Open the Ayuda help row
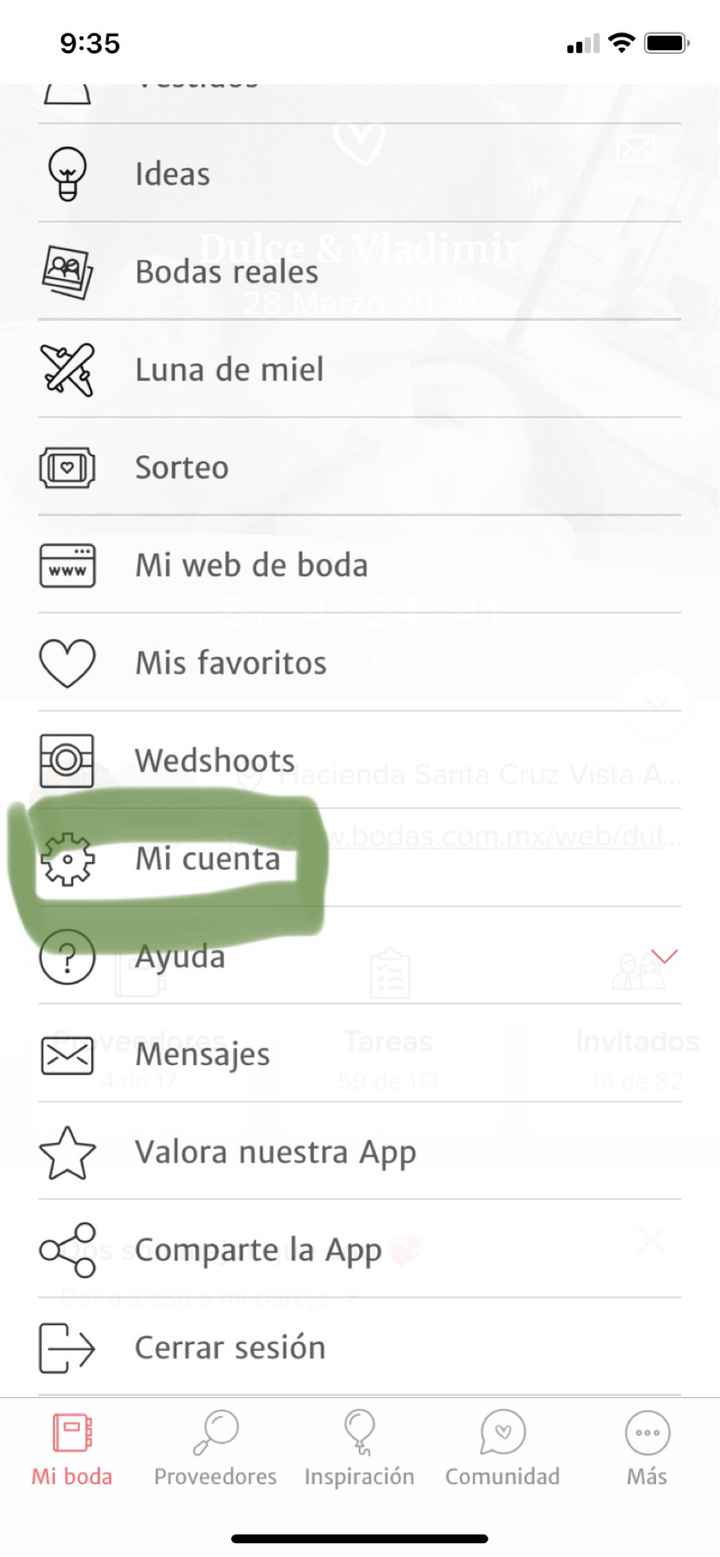 pyautogui.click(x=180, y=957)
